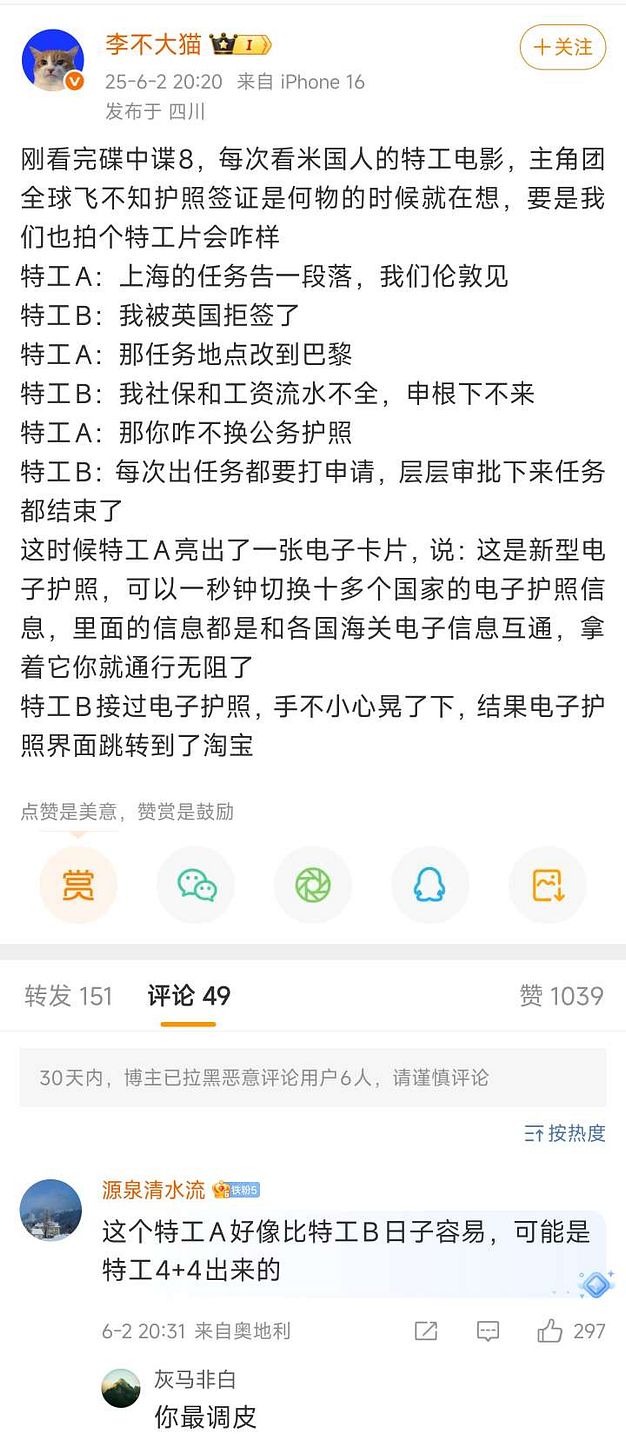Switch to the 转发 151 tab

(x=68, y=996)
